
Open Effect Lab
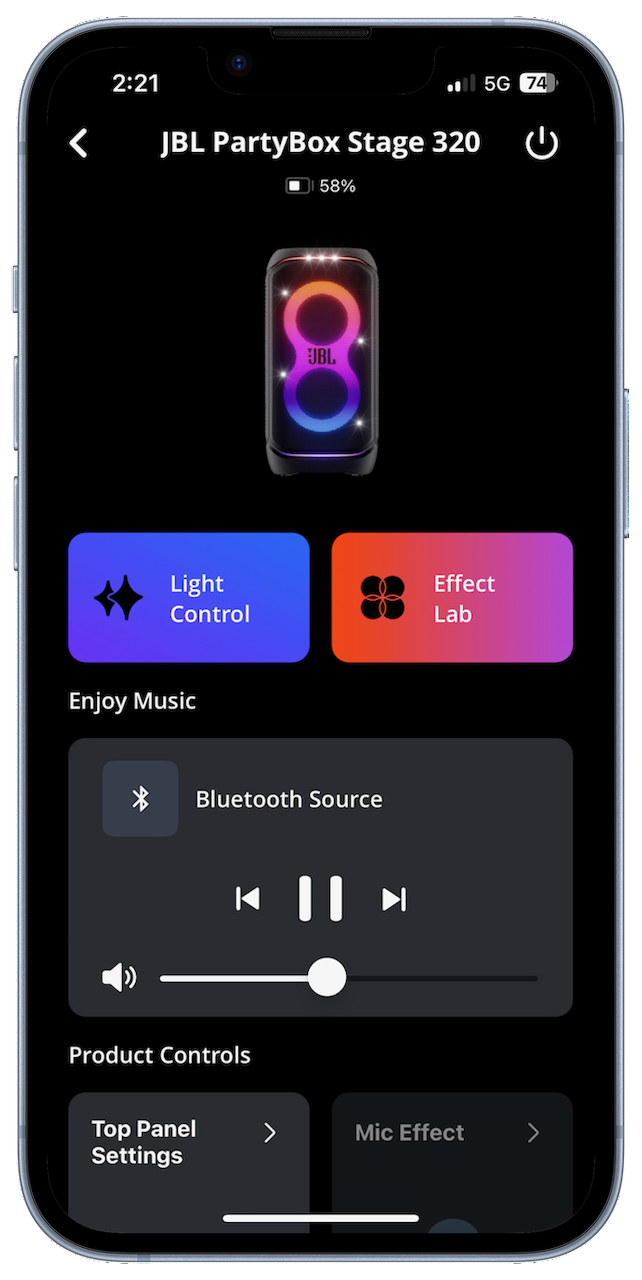[x=452, y=598]
